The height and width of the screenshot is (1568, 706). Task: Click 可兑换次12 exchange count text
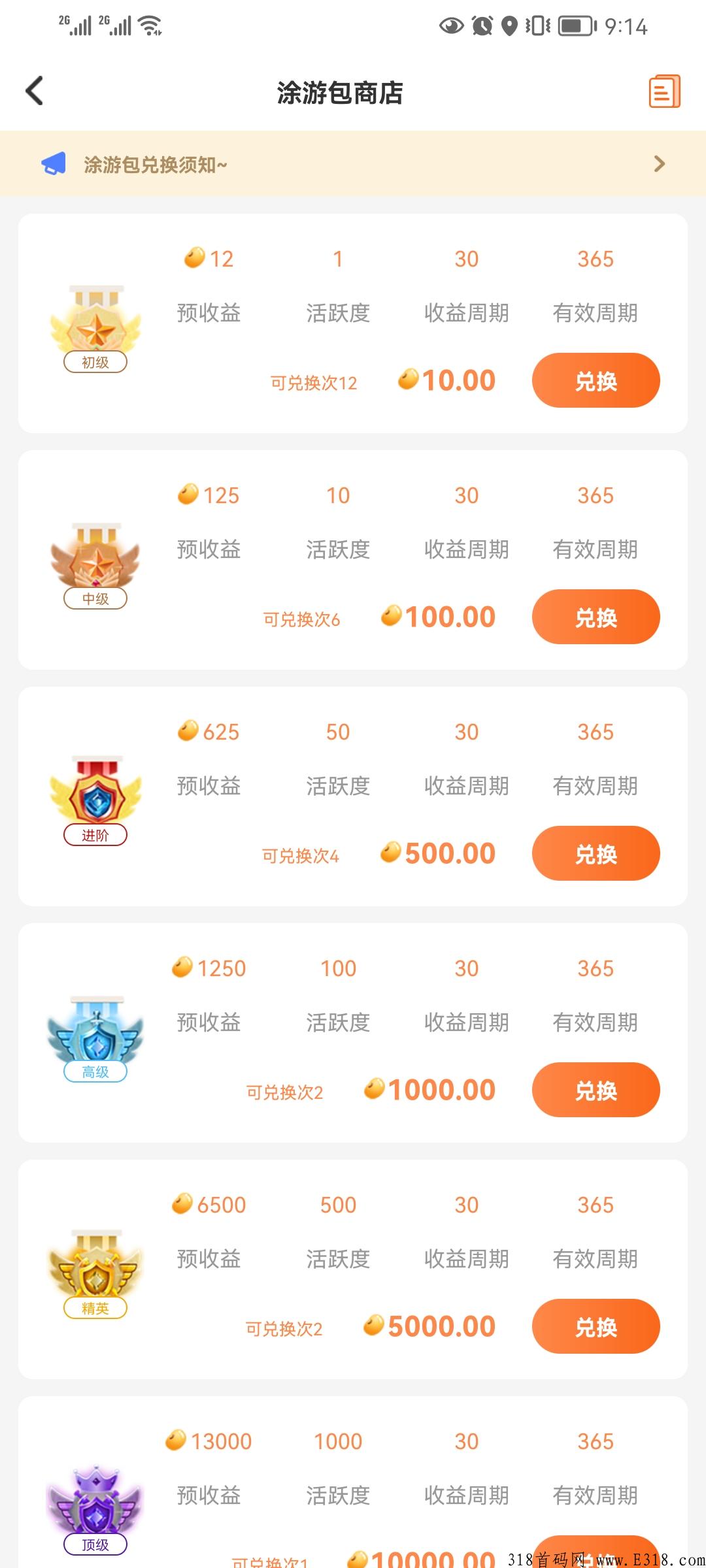click(x=312, y=383)
